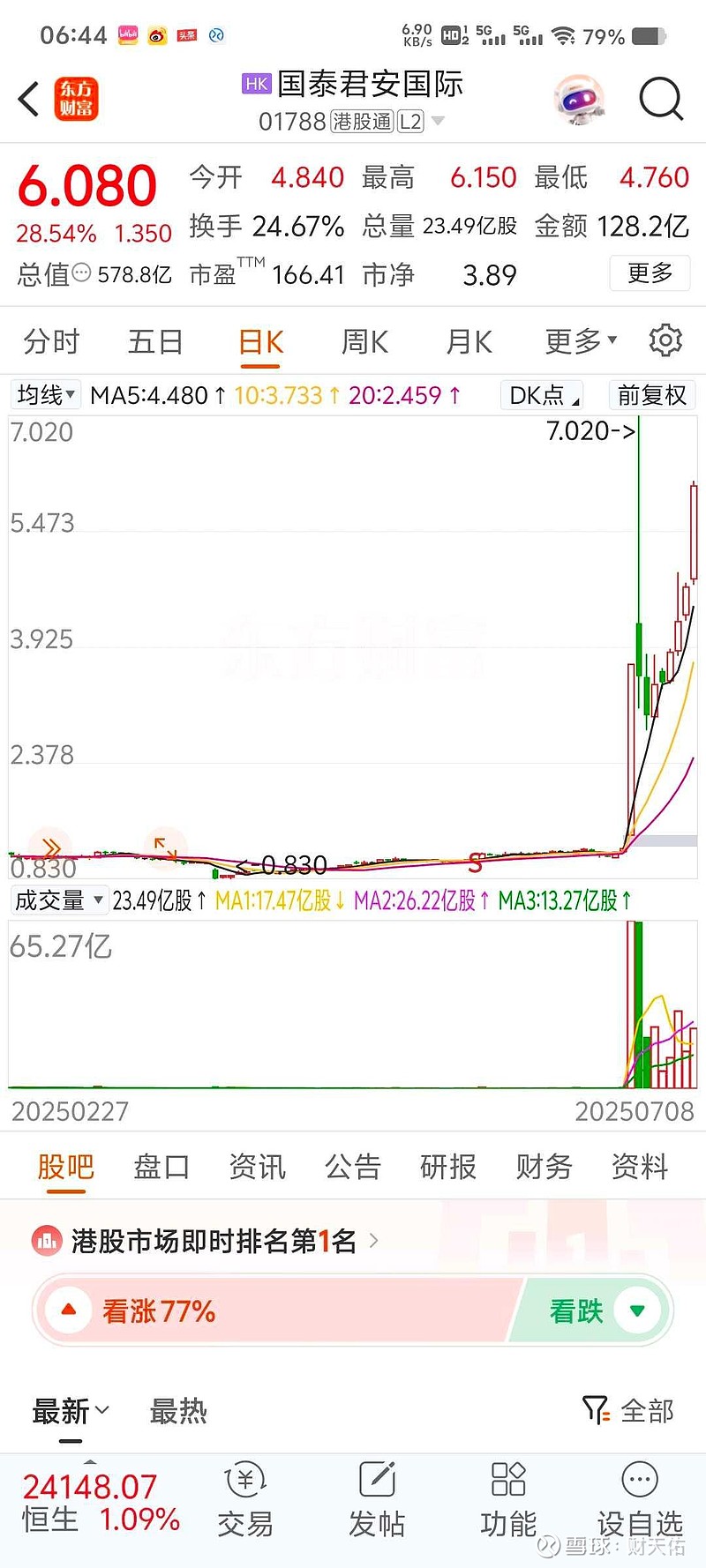Change the 前复权 adjustment option

tap(652, 395)
